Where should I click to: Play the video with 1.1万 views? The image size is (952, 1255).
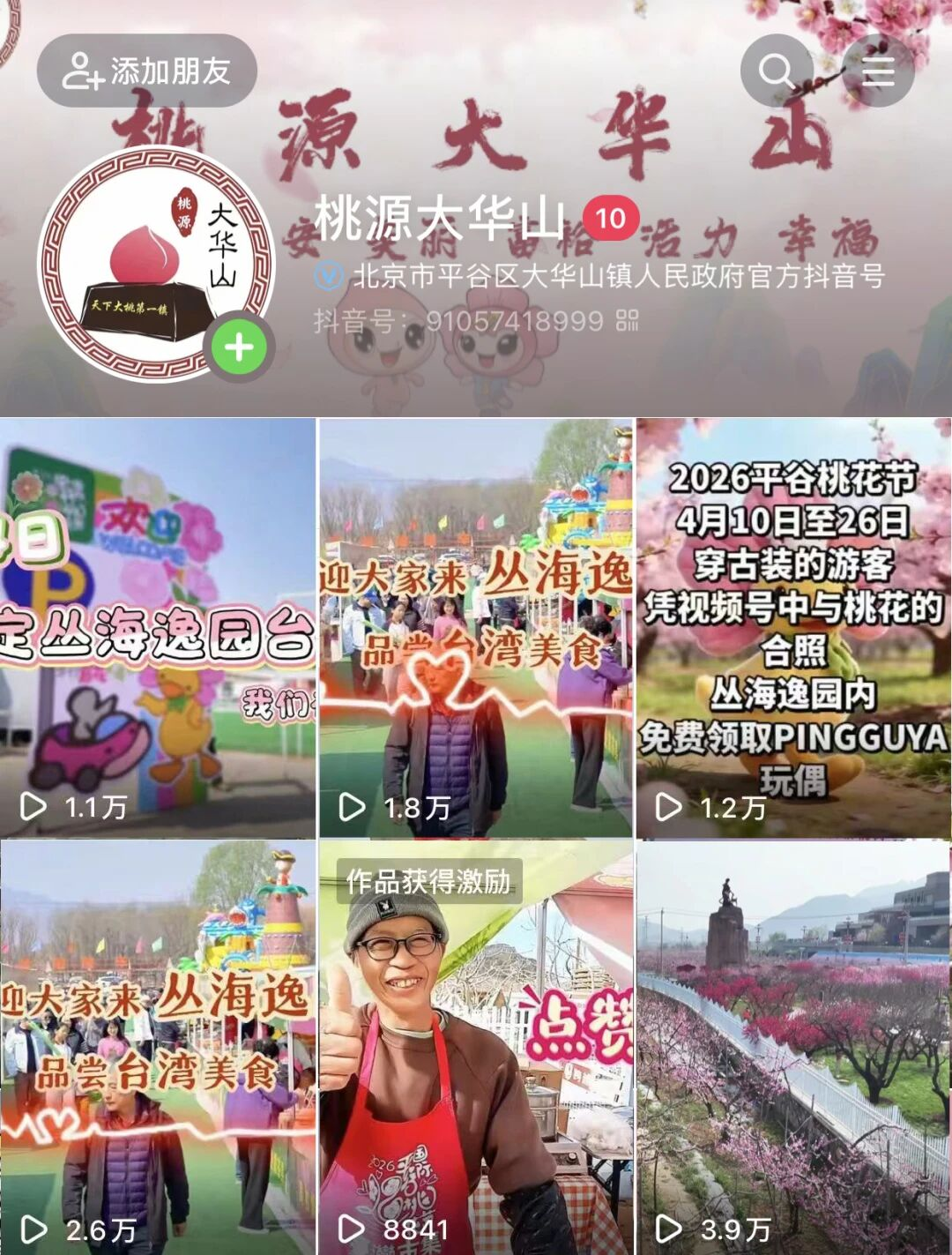coord(158,628)
